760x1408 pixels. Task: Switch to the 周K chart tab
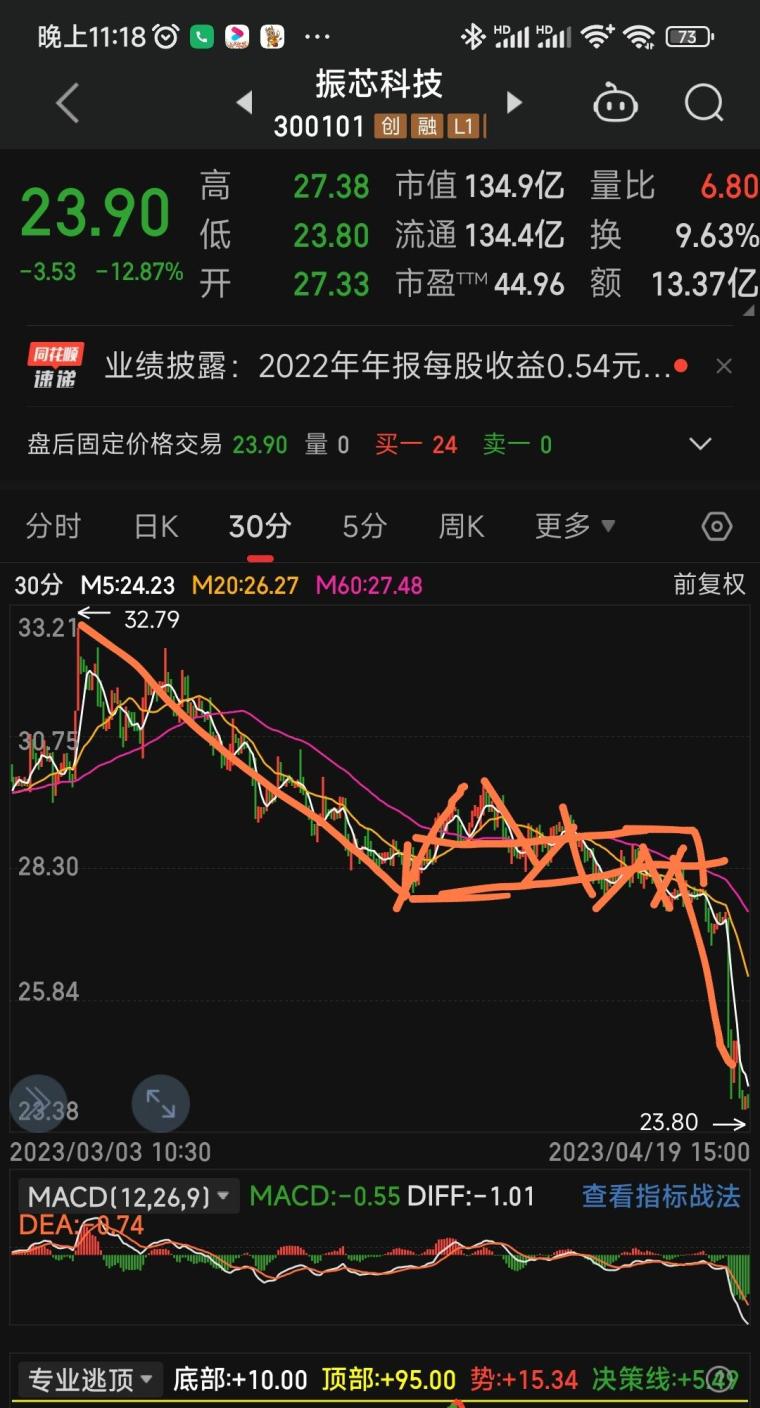(461, 526)
